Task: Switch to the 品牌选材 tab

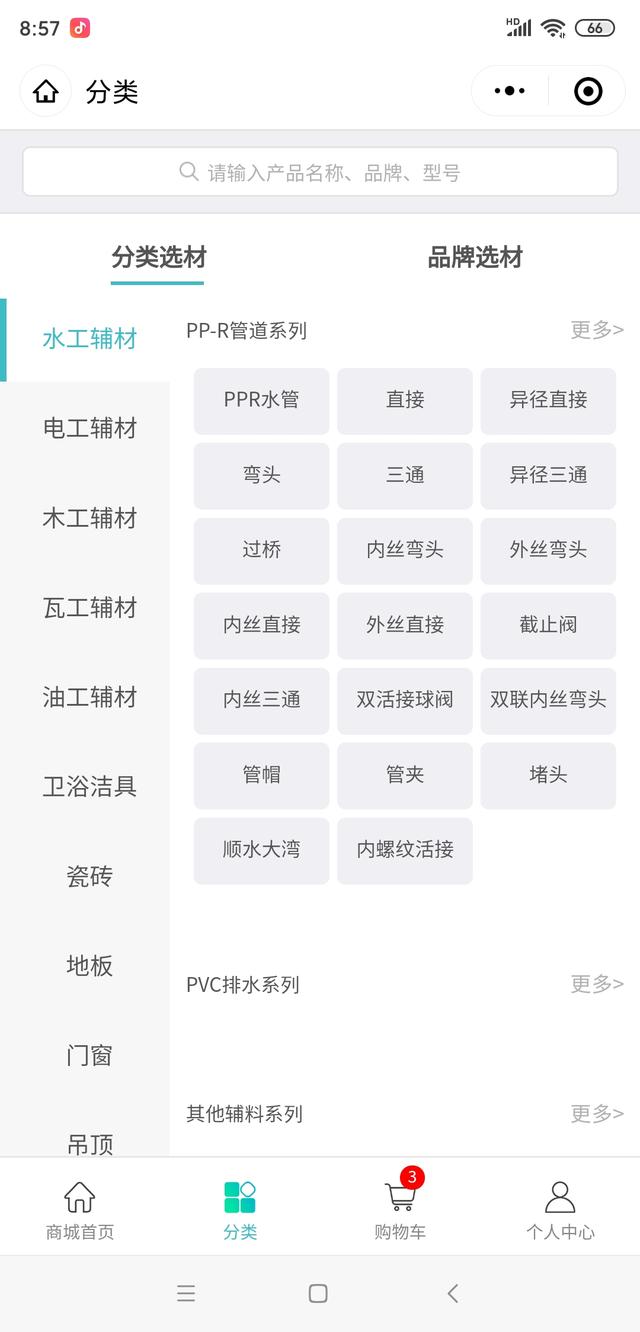Action: (x=475, y=258)
